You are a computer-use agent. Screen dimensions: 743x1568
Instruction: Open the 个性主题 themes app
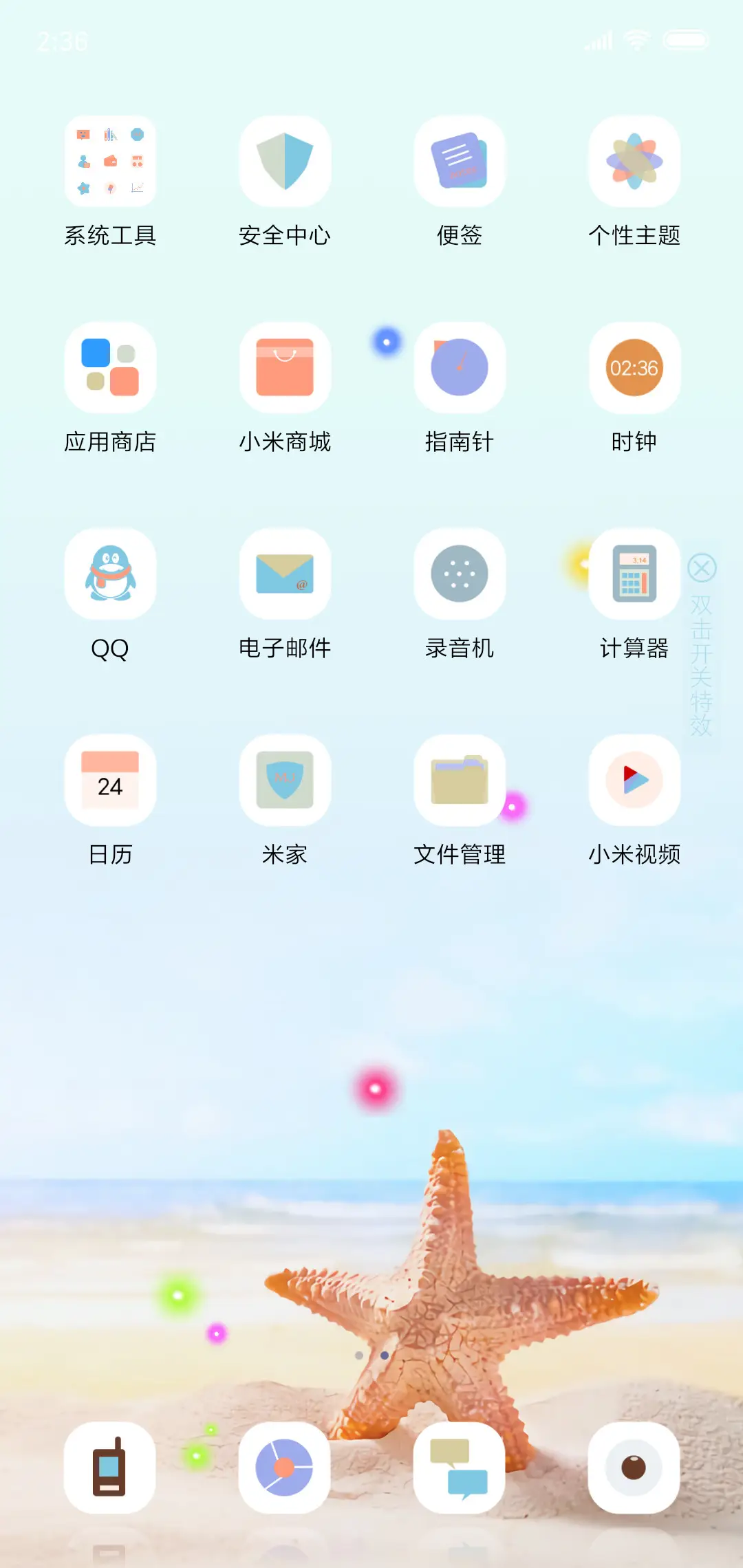point(634,162)
